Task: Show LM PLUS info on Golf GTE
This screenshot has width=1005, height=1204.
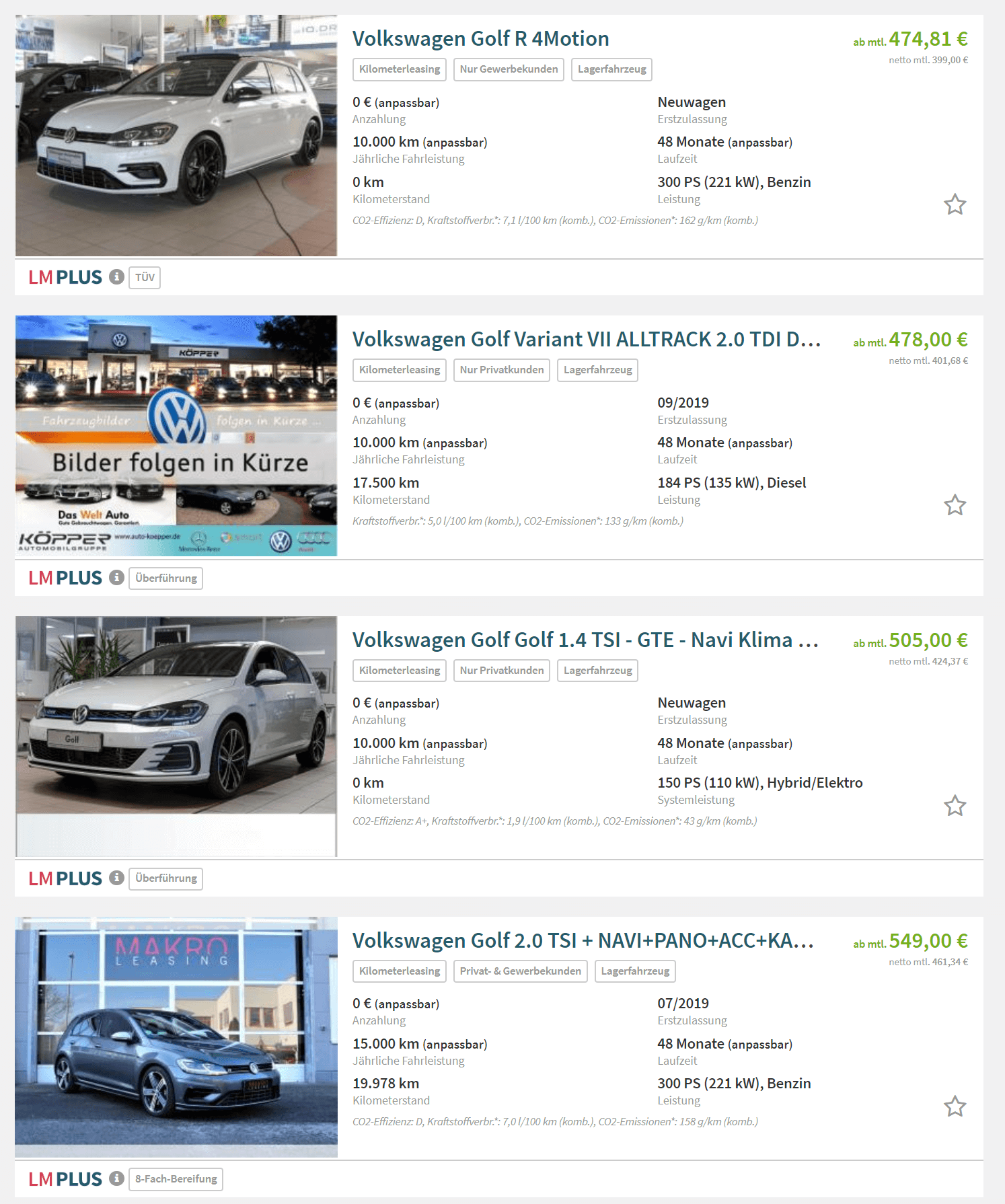Action: click(x=116, y=878)
